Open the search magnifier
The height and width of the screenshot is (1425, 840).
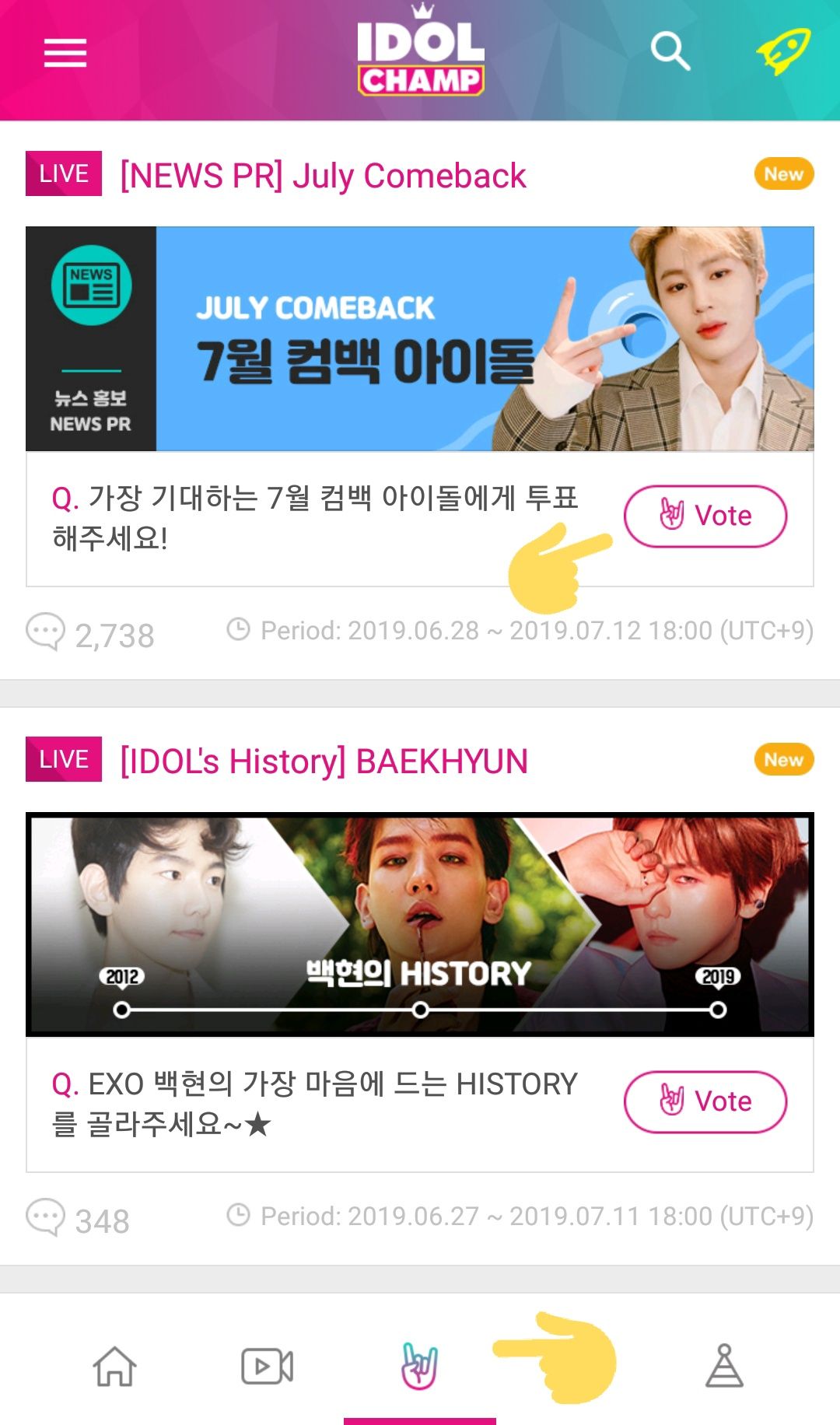click(670, 52)
